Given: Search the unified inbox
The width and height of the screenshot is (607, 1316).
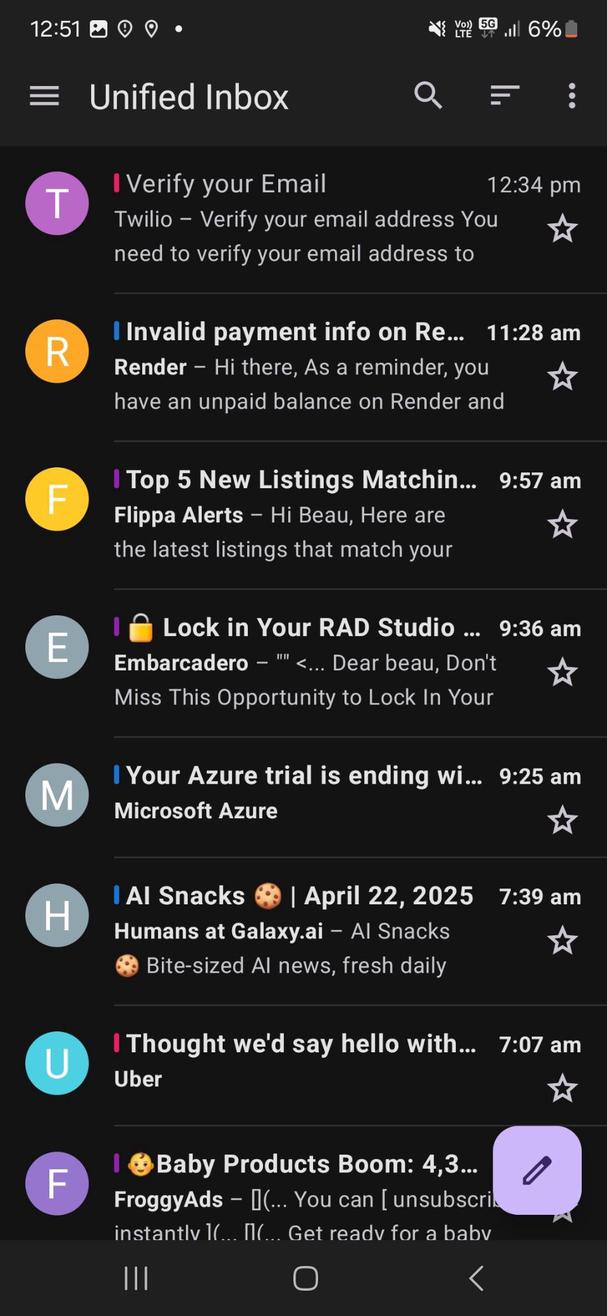Looking at the screenshot, I should (428, 96).
